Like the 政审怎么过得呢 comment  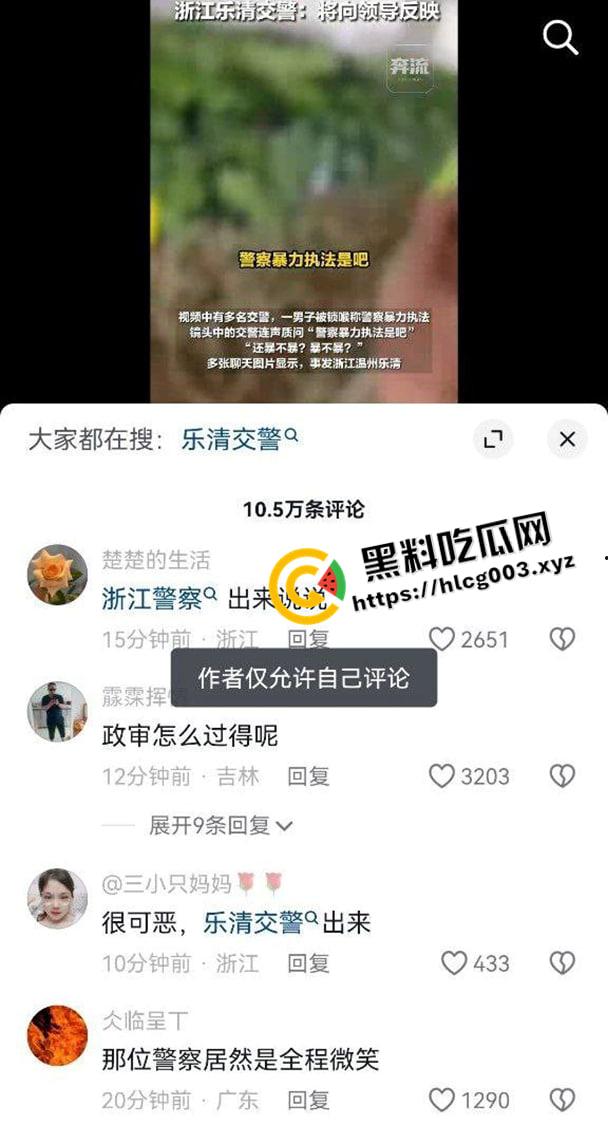pos(442,776)
